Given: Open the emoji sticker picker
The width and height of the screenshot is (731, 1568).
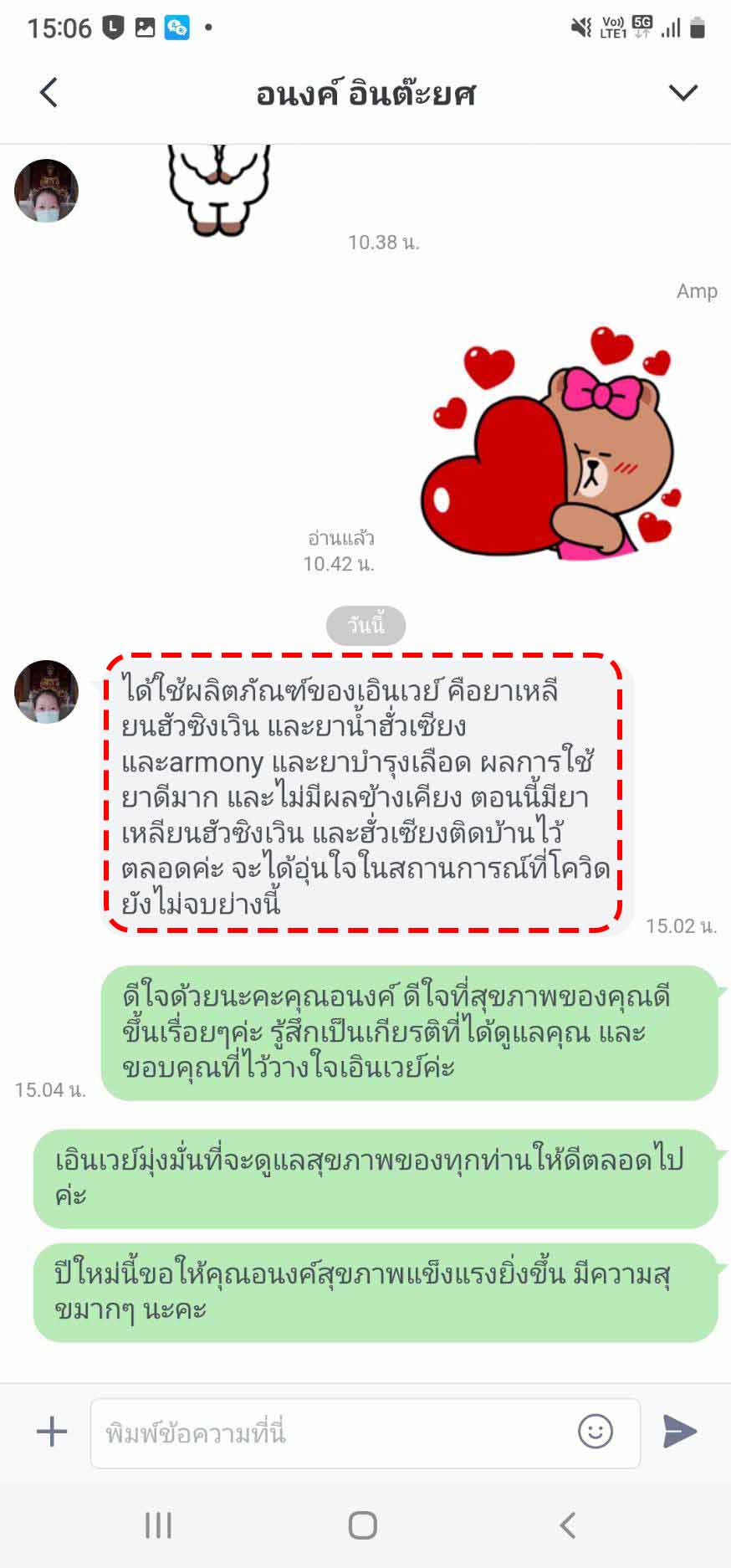Looking at the screenshot, I should [x=596, y=1432].
